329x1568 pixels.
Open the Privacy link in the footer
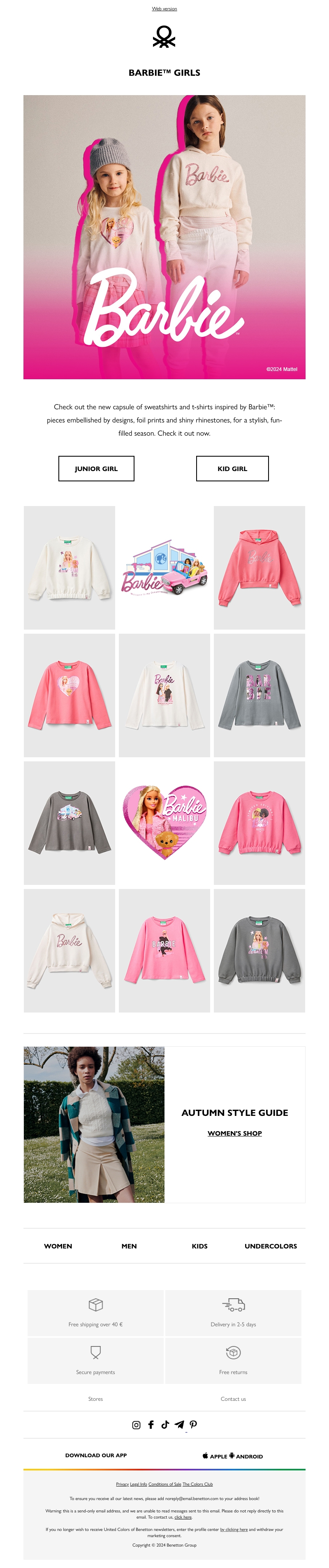(x=122, y=1484)
